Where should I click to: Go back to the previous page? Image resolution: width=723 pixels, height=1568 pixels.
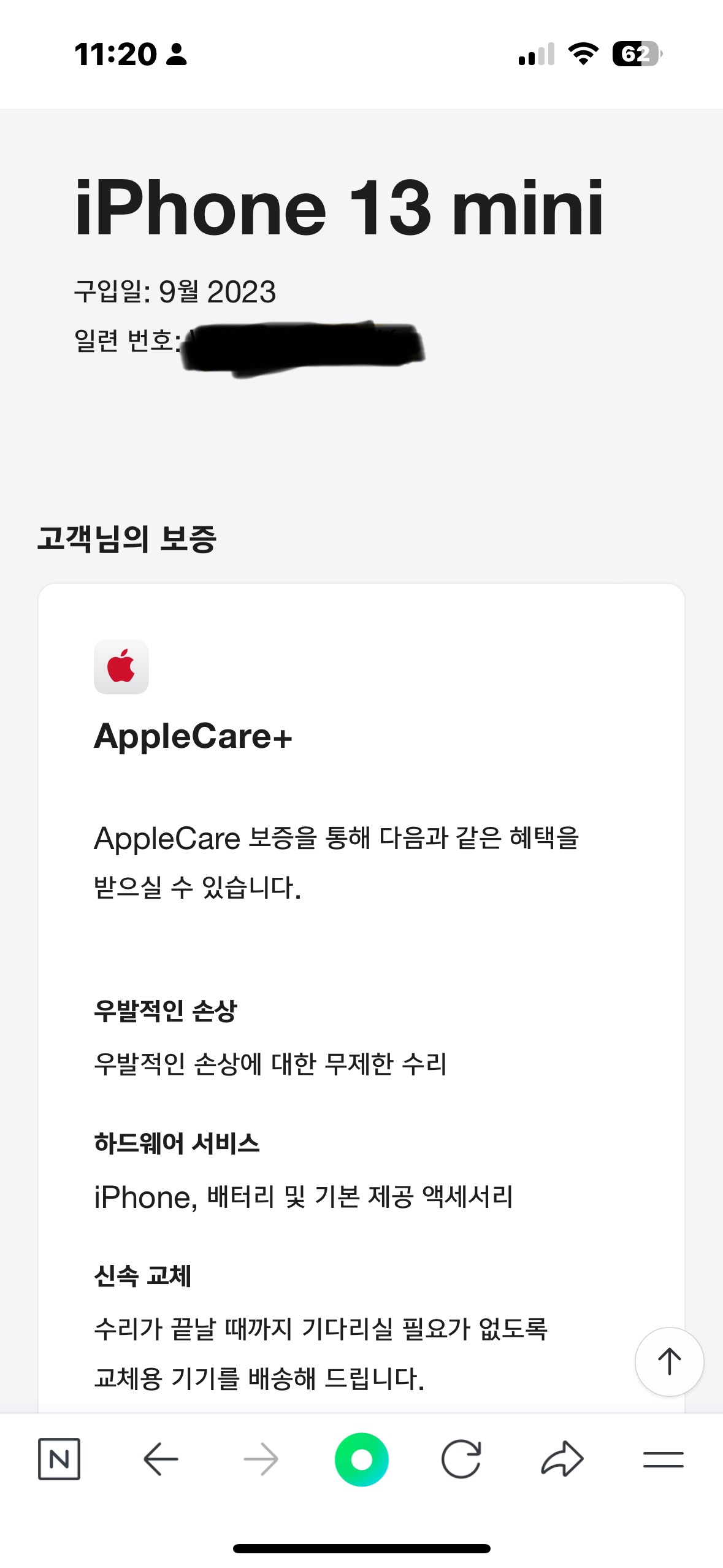coord(161,1459)
